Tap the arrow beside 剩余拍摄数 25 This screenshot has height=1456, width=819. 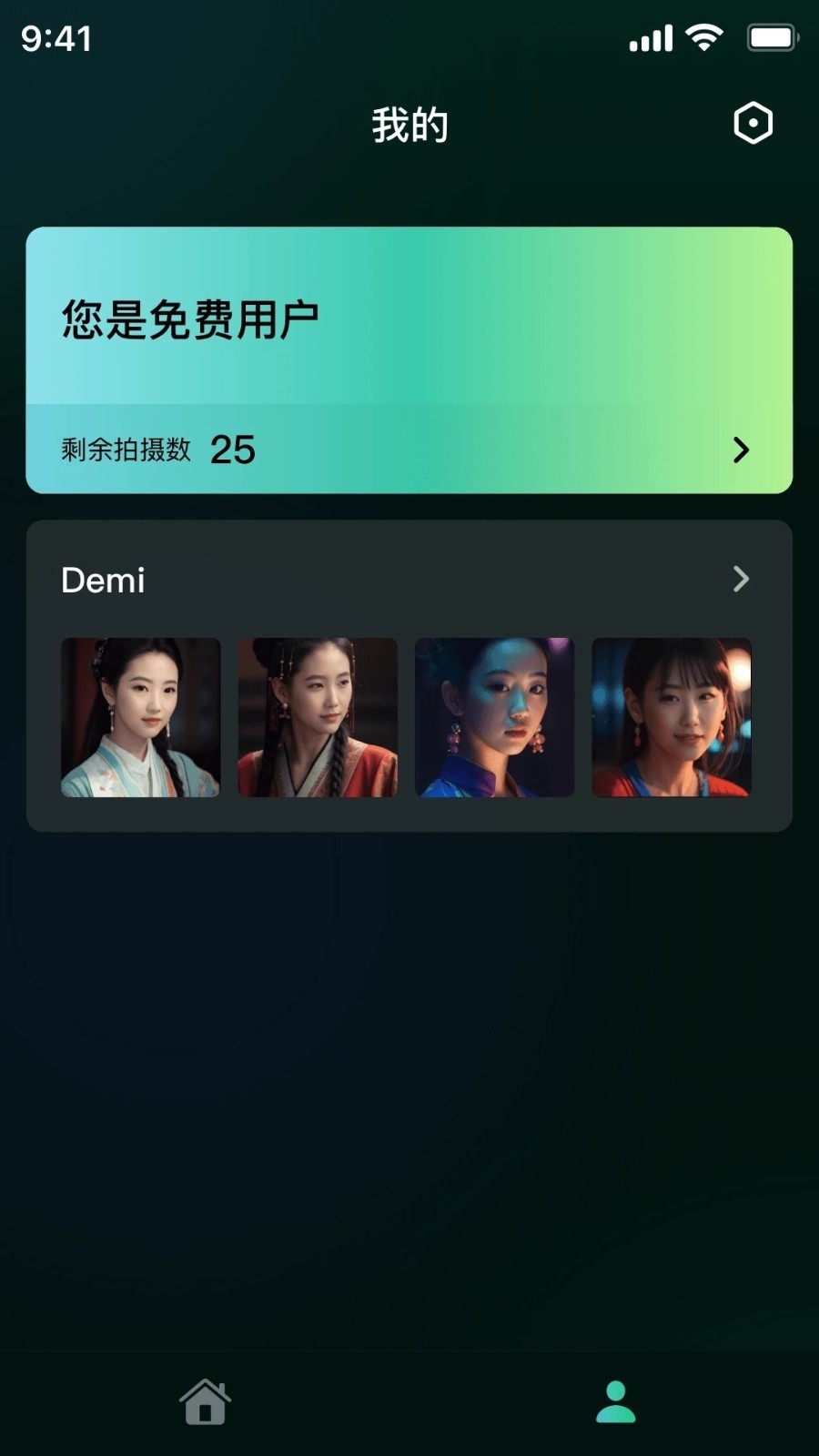pos(741,450)
